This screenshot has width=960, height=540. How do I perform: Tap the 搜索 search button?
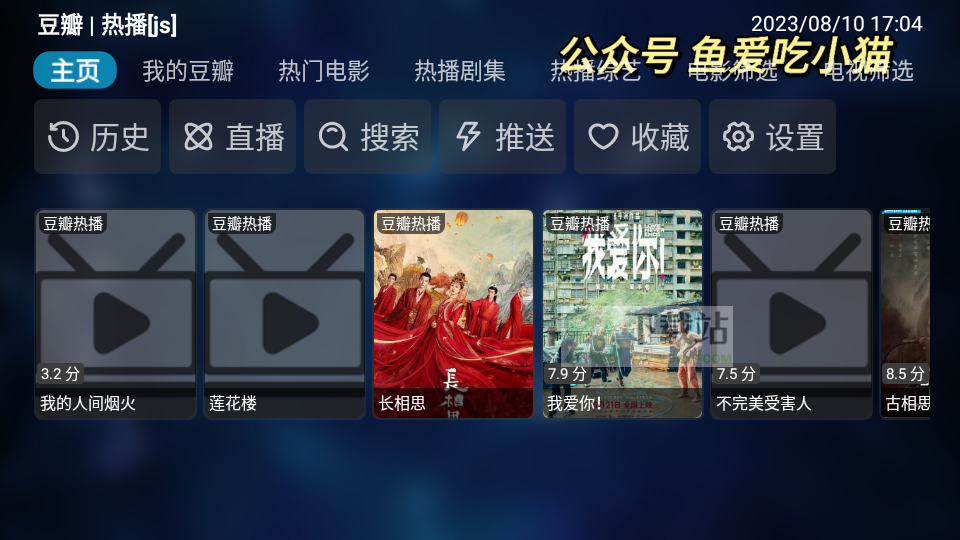(x=368, y=137)
